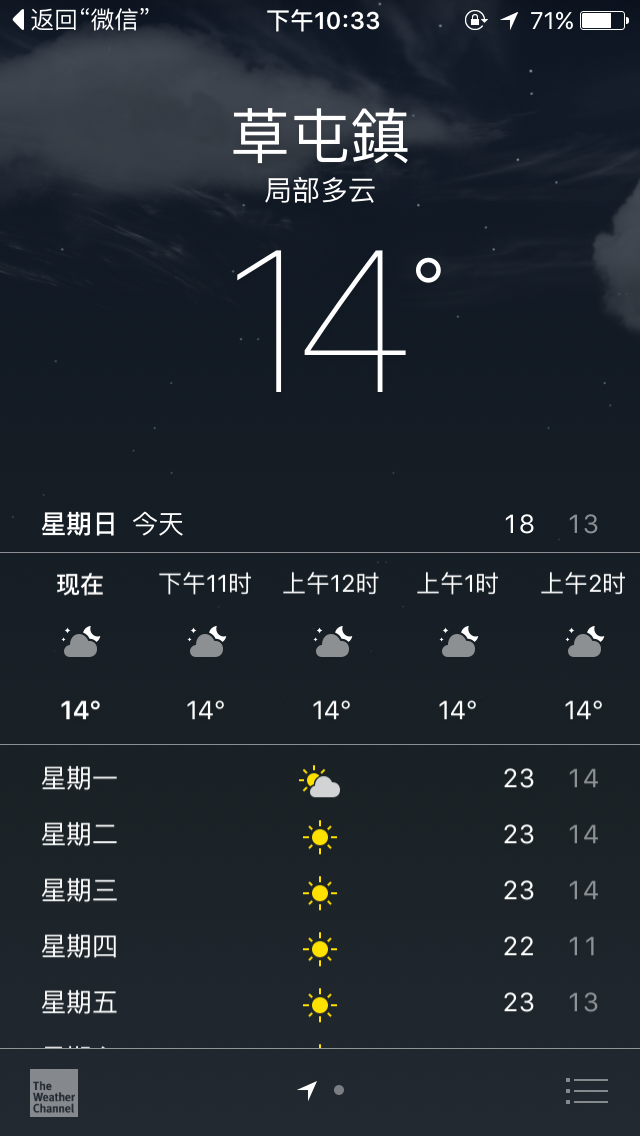Open the city list menu
The height and width of the screenshot is (1136, 640).
pyautogui.click(x=587, y=1090)
